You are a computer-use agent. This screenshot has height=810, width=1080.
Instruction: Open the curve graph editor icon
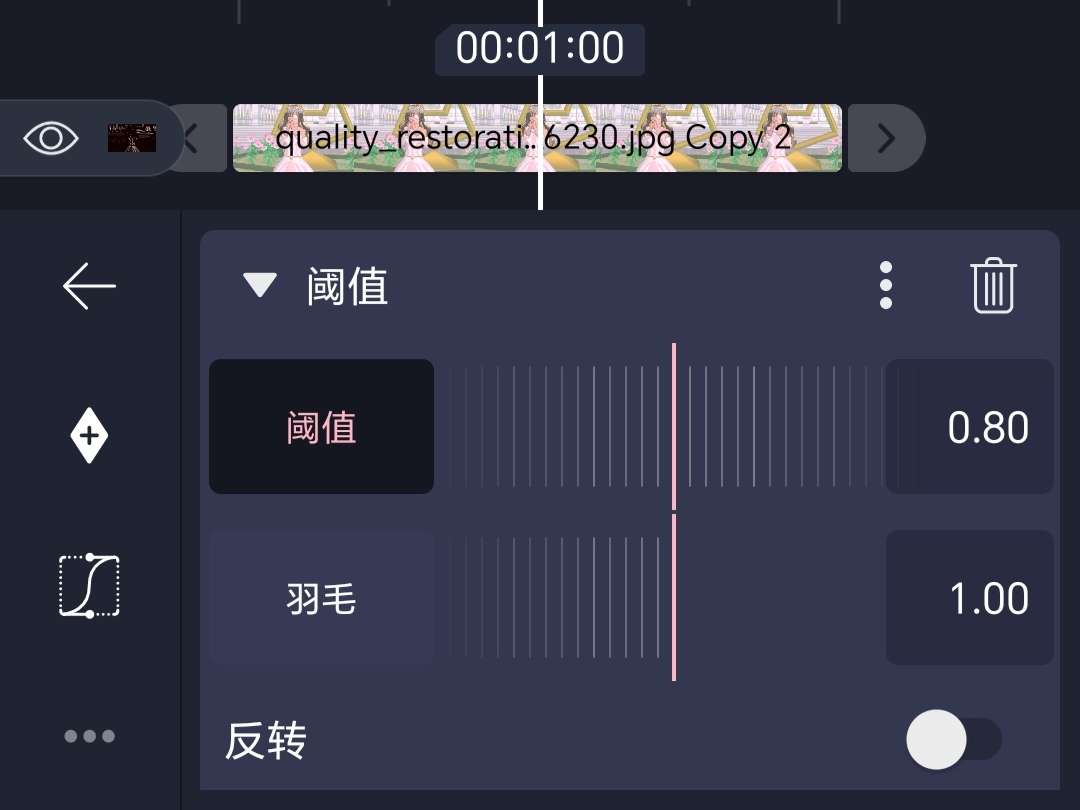pyautogui.click(x=90, y=586)
